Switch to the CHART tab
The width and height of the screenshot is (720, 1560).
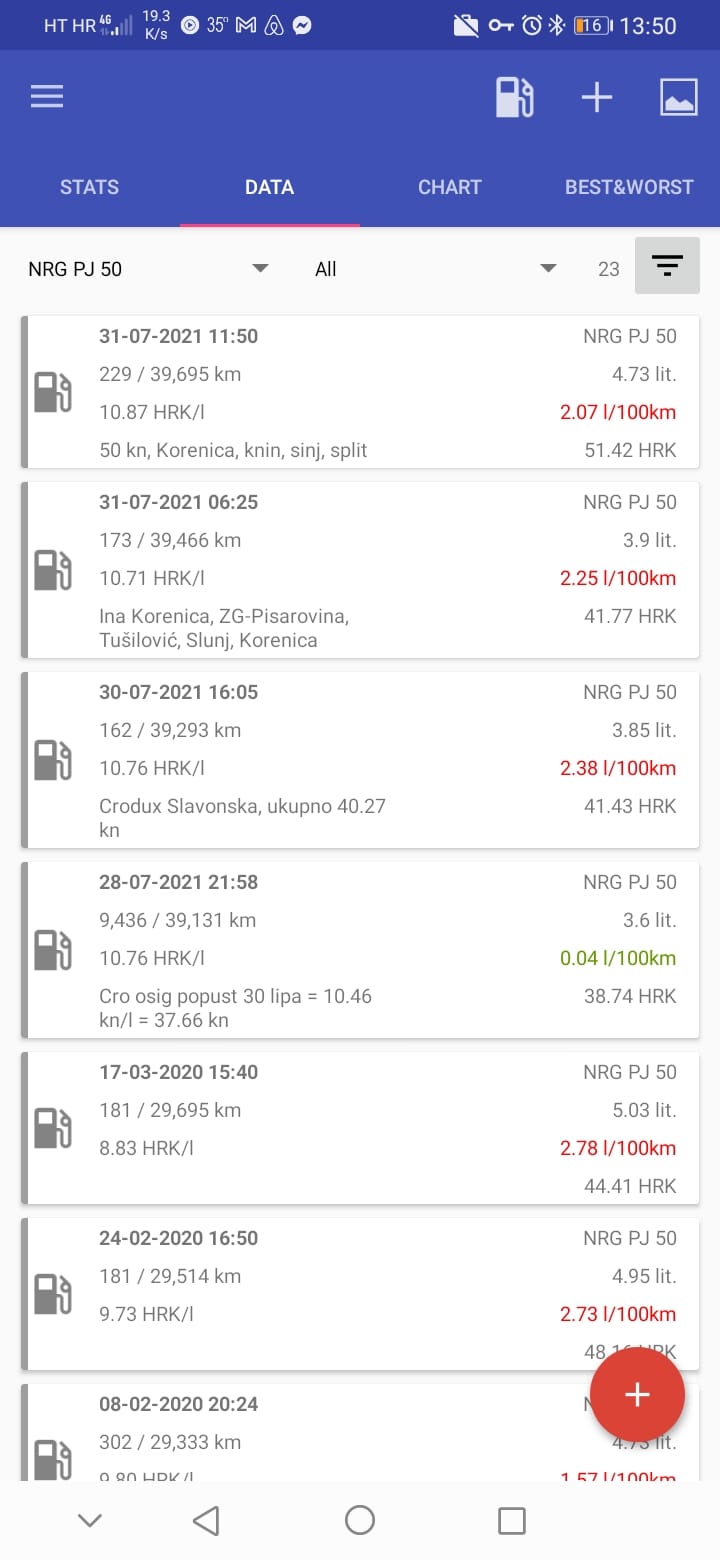point(450,187)
